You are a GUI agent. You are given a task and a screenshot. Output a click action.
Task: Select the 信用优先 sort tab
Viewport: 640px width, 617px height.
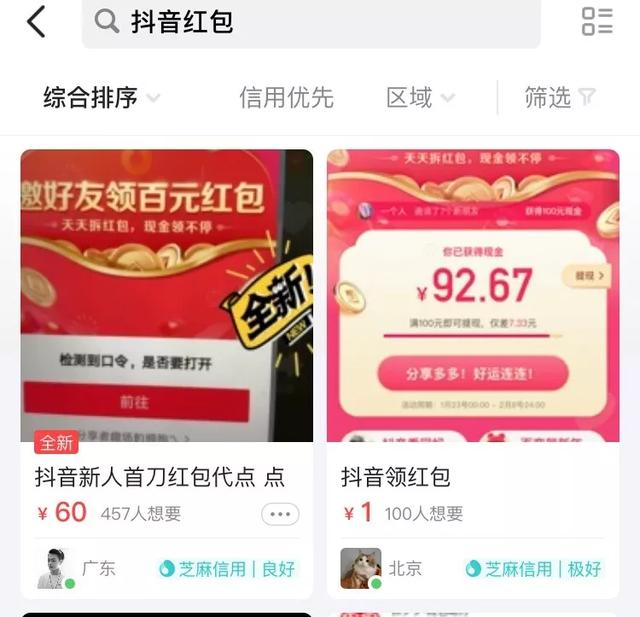[x=286, y=97]
